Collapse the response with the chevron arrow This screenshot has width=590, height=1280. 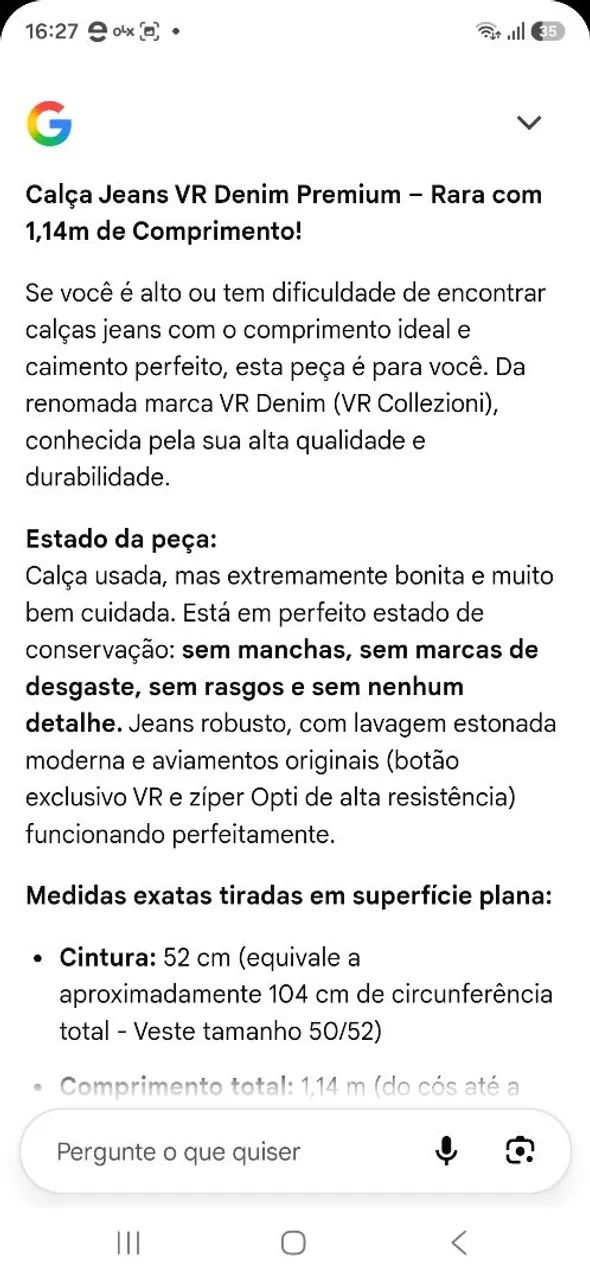point(528,123)
